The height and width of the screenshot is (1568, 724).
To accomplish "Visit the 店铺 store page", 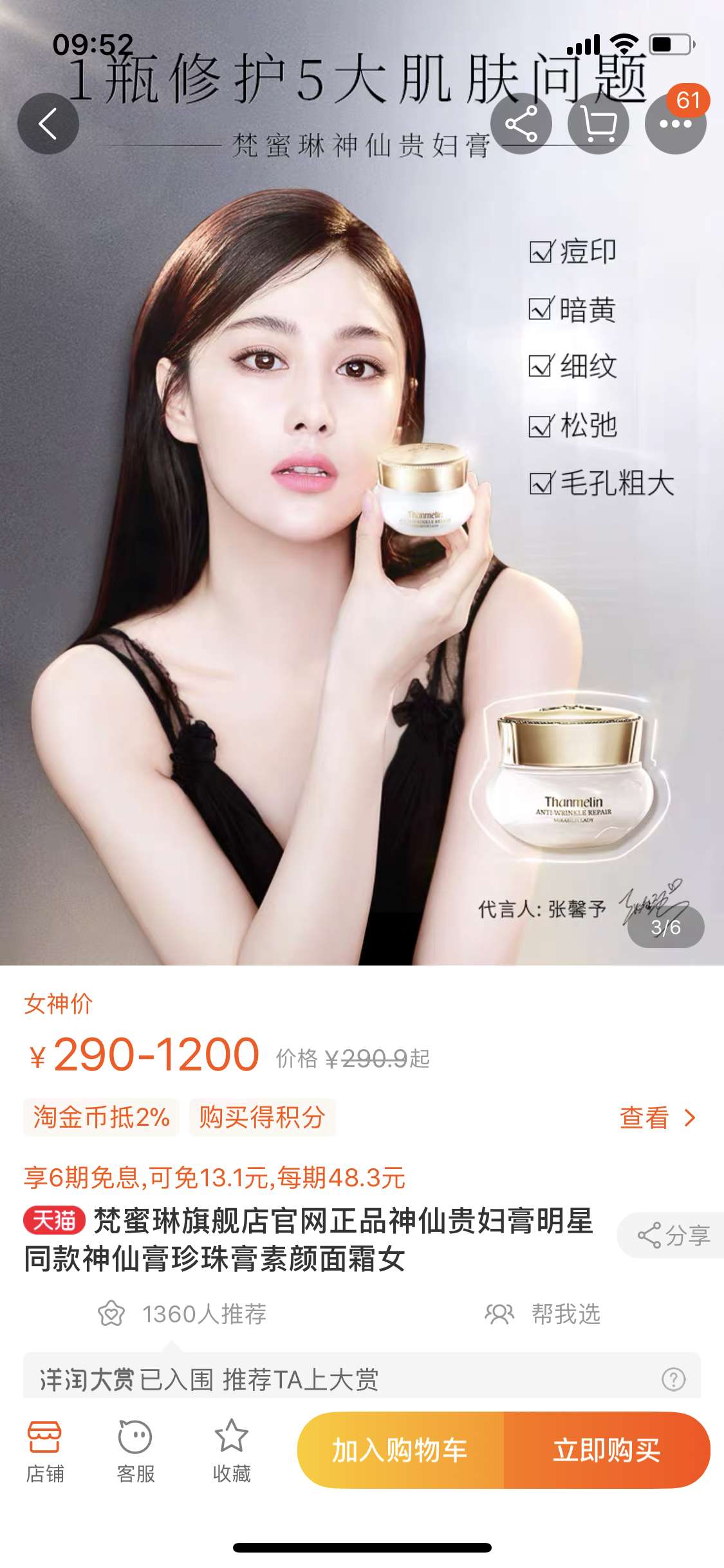I will coord(45,1451).
